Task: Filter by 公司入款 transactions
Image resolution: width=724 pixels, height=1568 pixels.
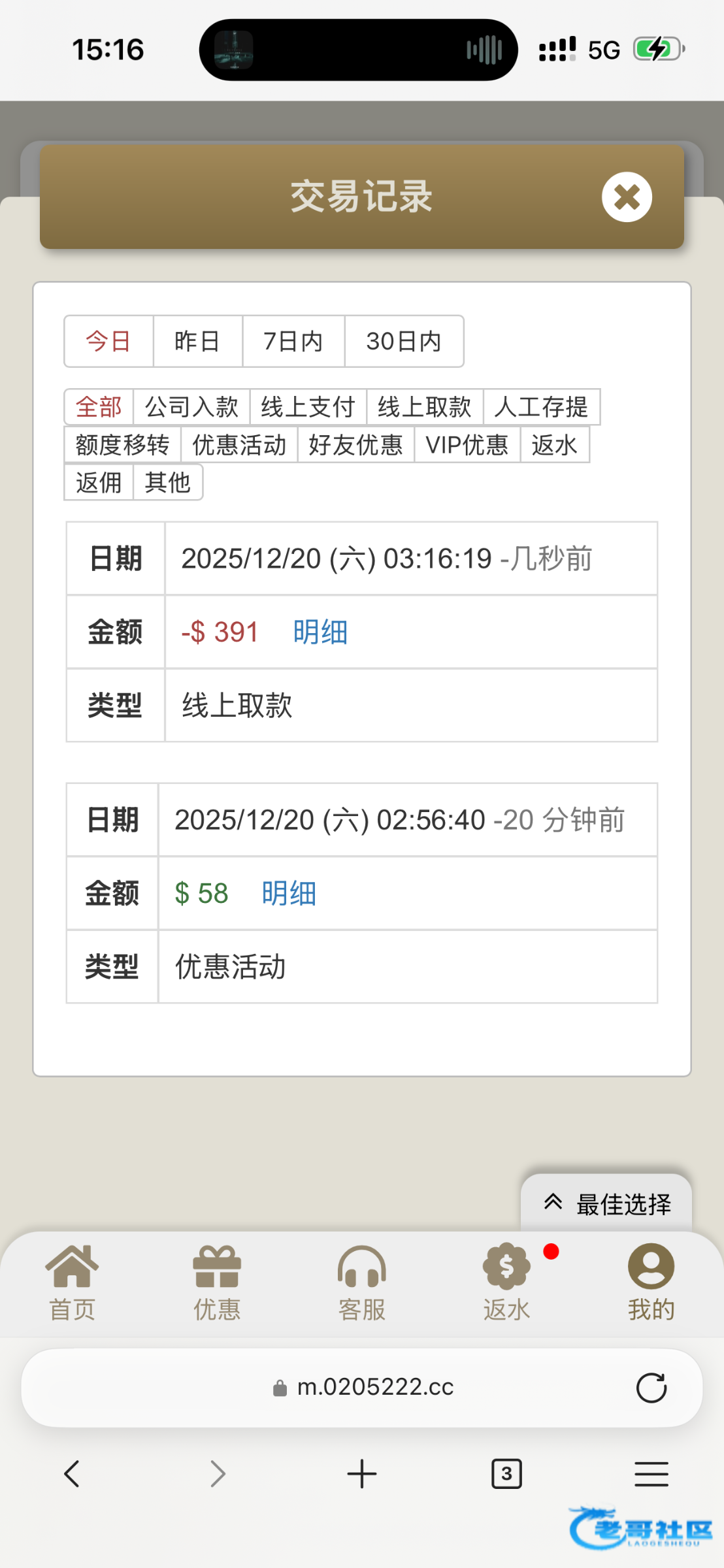Action: click(x=191, y=407)
